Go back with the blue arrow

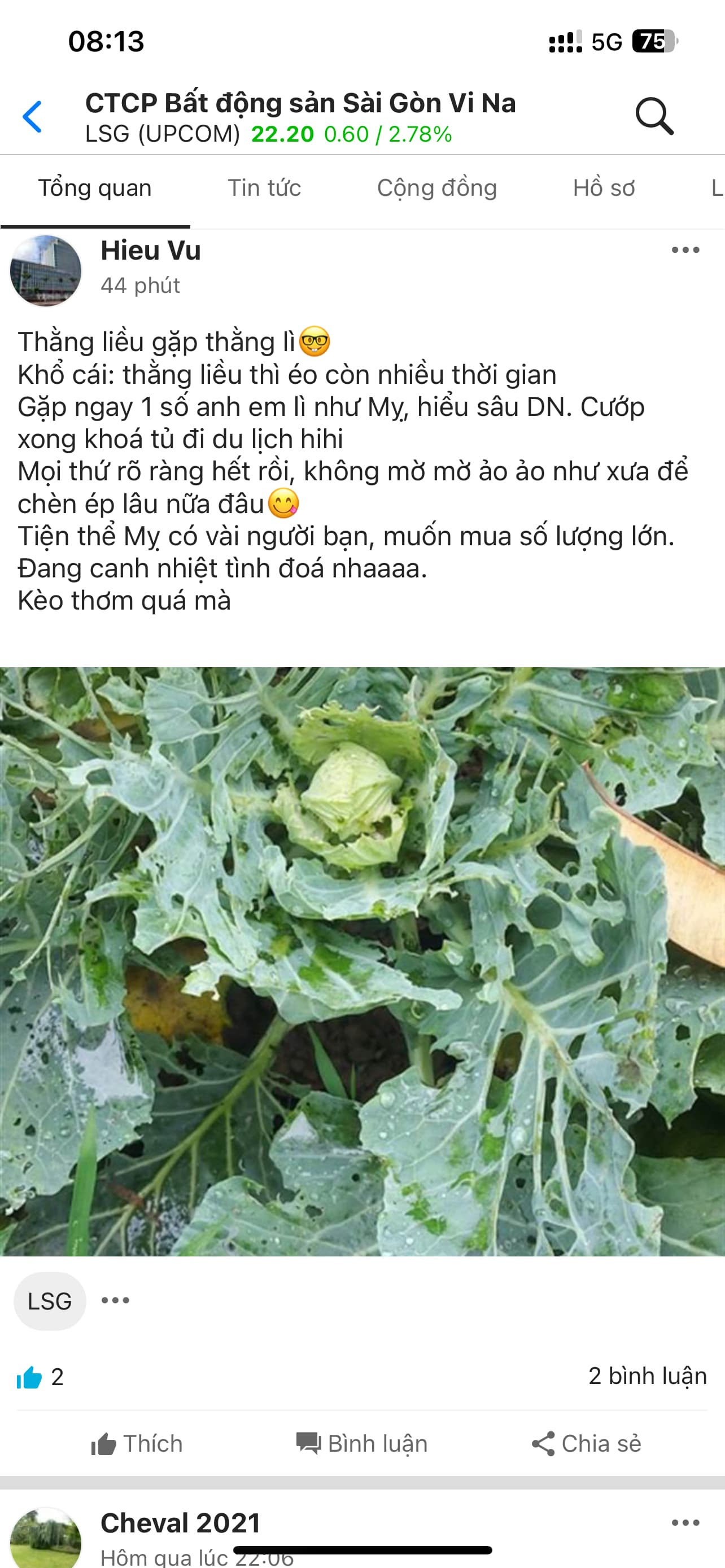coord(32,116)
